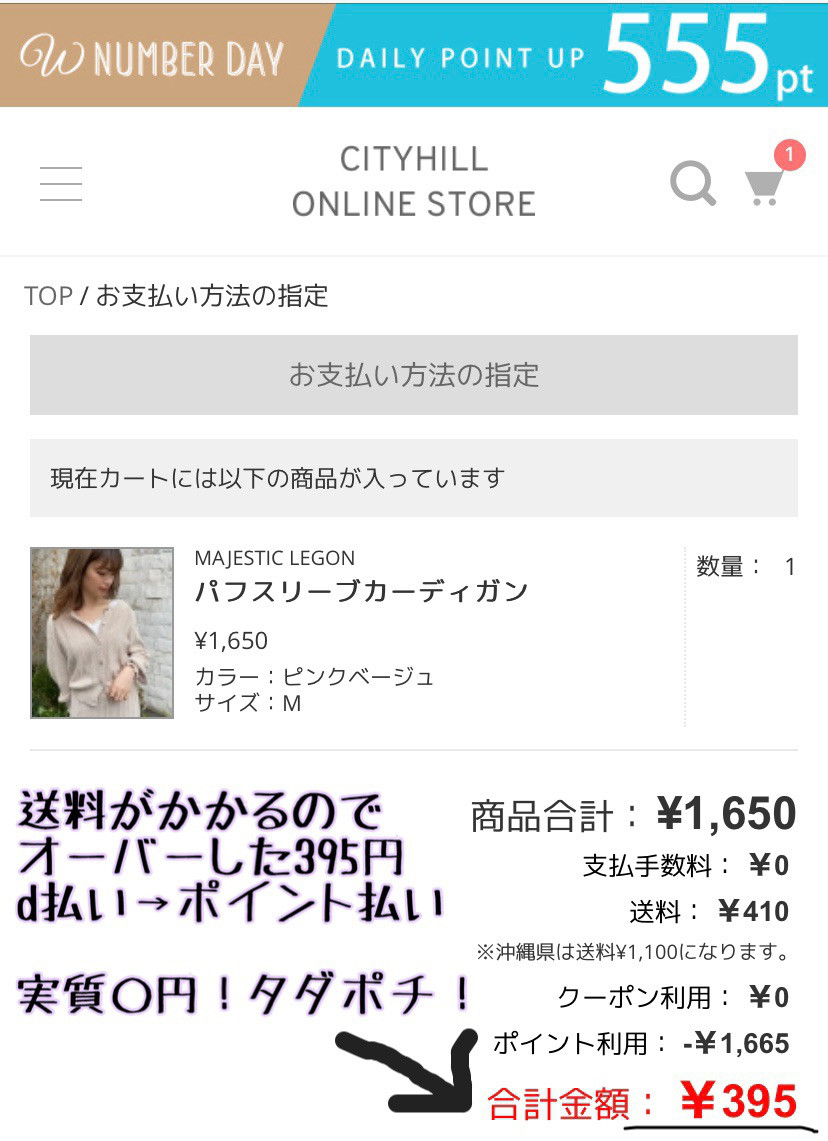Open the hamburger drawer menu
828x1141 pixels.
[61, 184]
